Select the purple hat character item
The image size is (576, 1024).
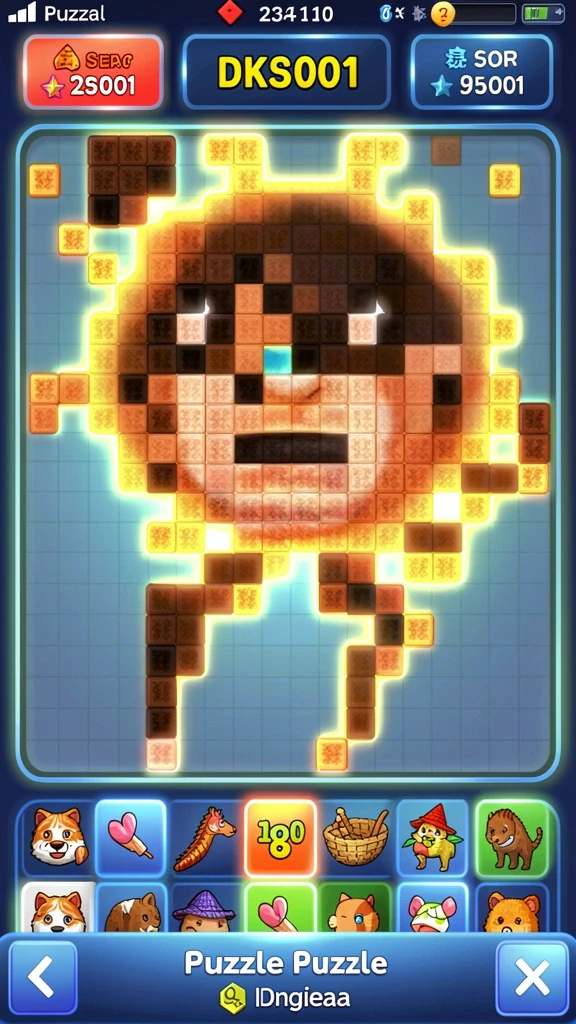205,908
